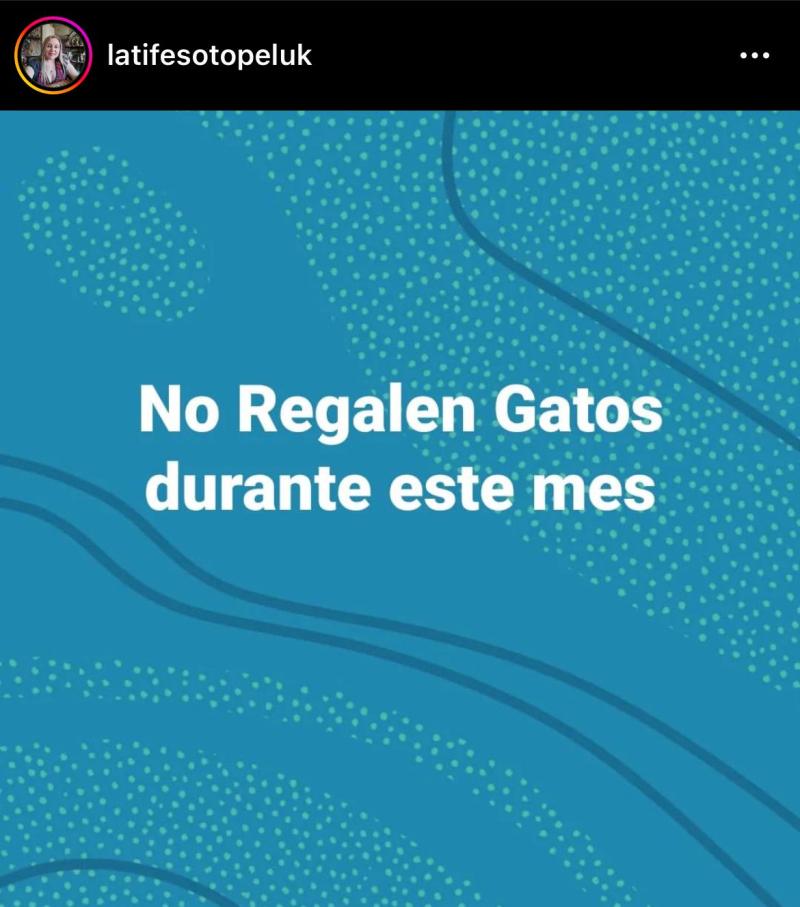Click the white caption text in the image
Viewport: 800px width, 907px height.
pos(400,445)
